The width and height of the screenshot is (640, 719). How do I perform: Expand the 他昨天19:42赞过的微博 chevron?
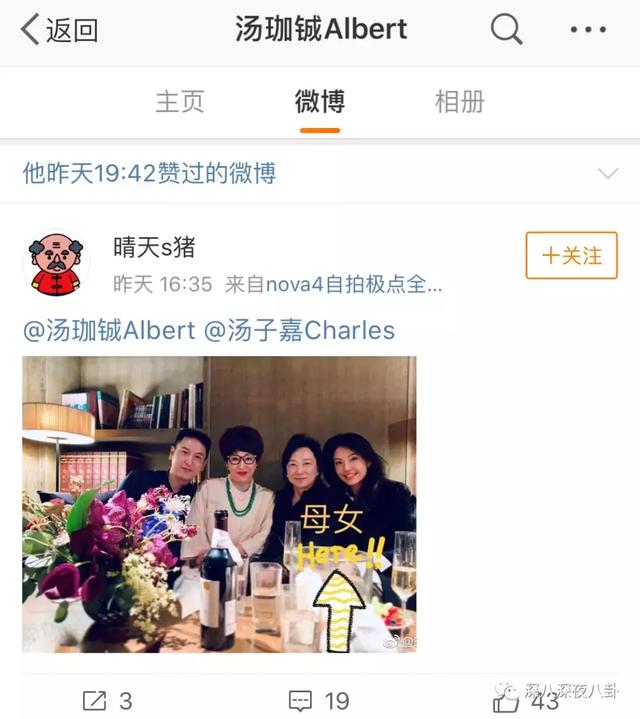coord(607,174)
